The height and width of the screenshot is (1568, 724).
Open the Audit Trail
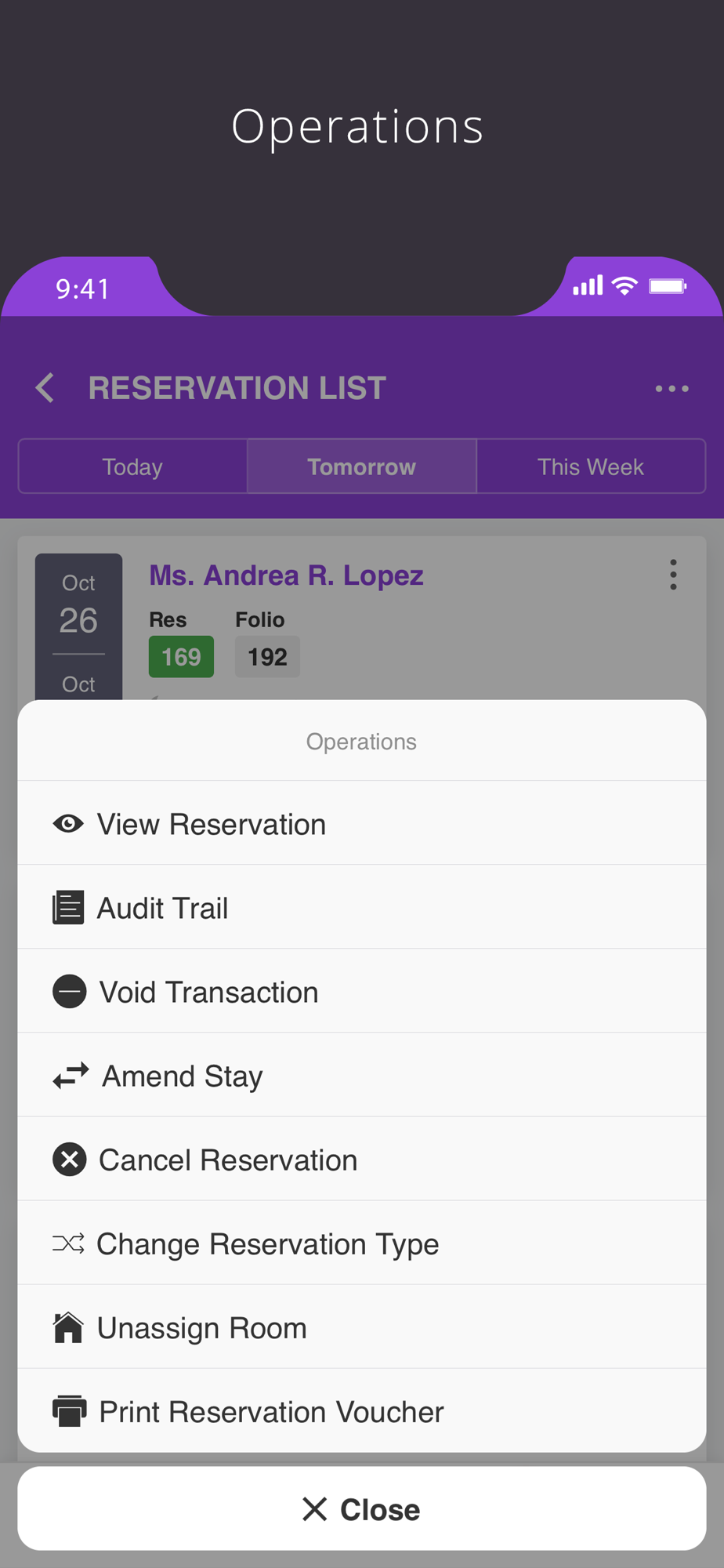pos(362,907)
